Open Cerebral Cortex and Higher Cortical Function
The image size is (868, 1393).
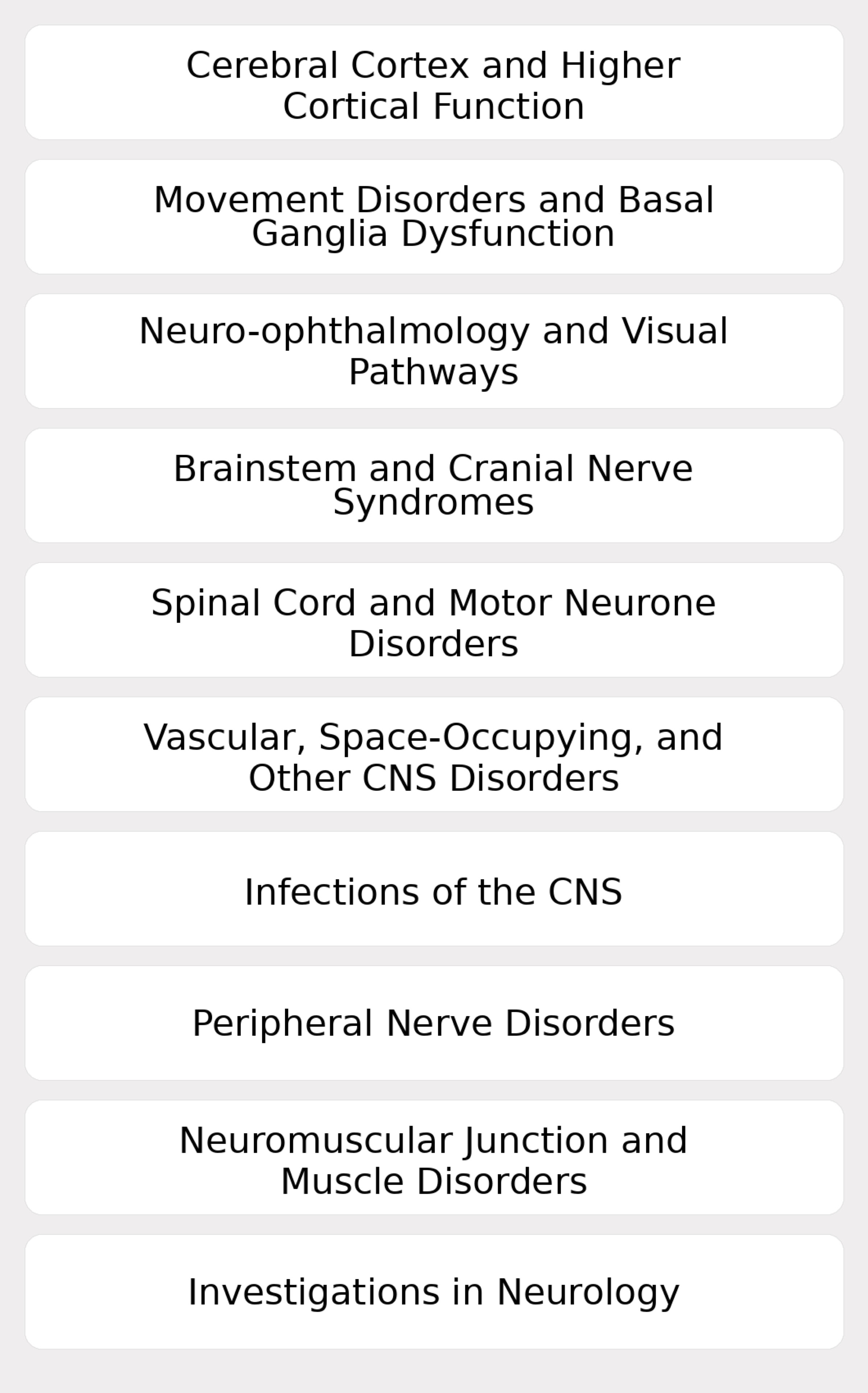434,83
